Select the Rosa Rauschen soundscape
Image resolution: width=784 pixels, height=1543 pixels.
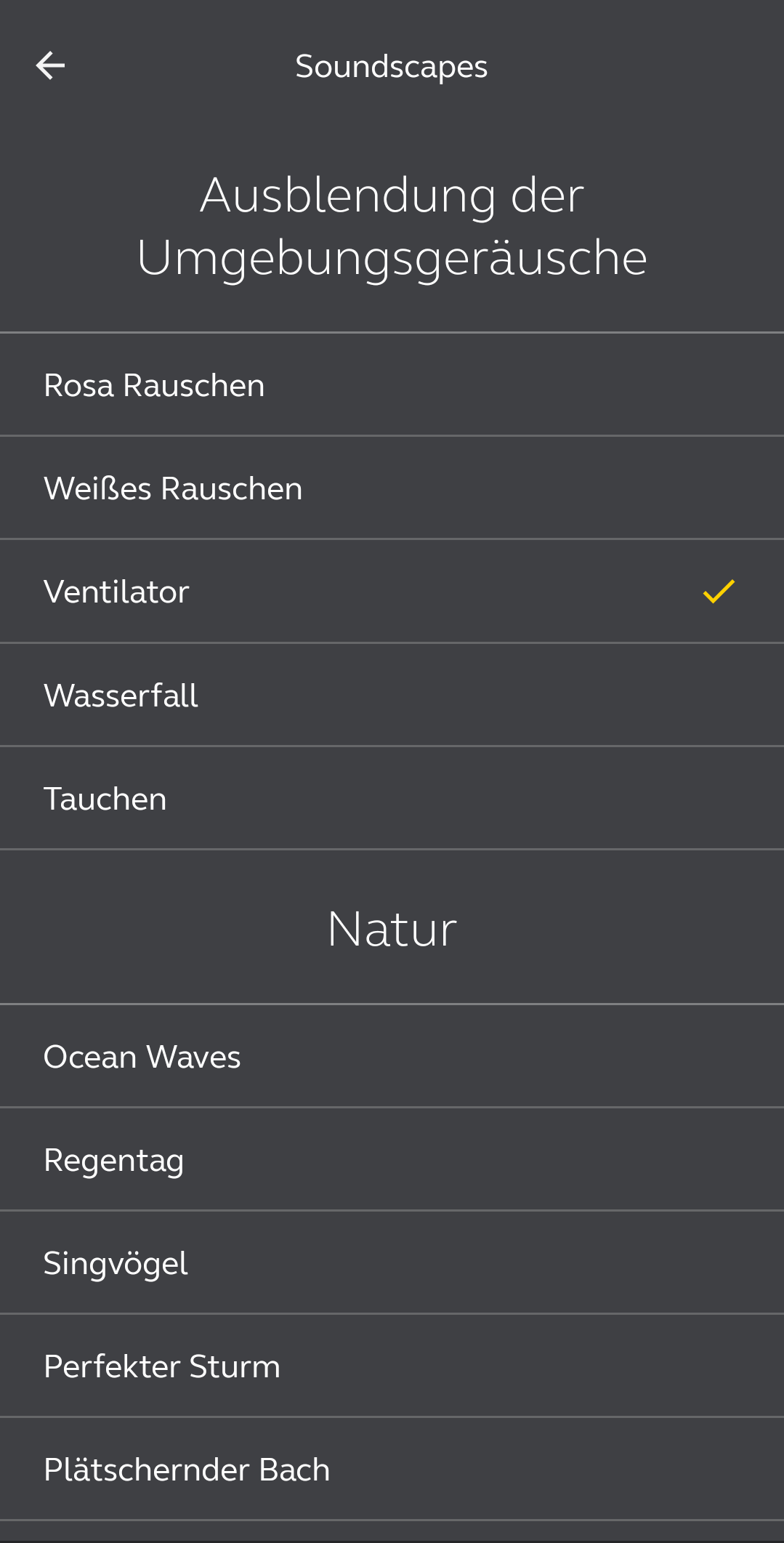(x=154, y=385)
